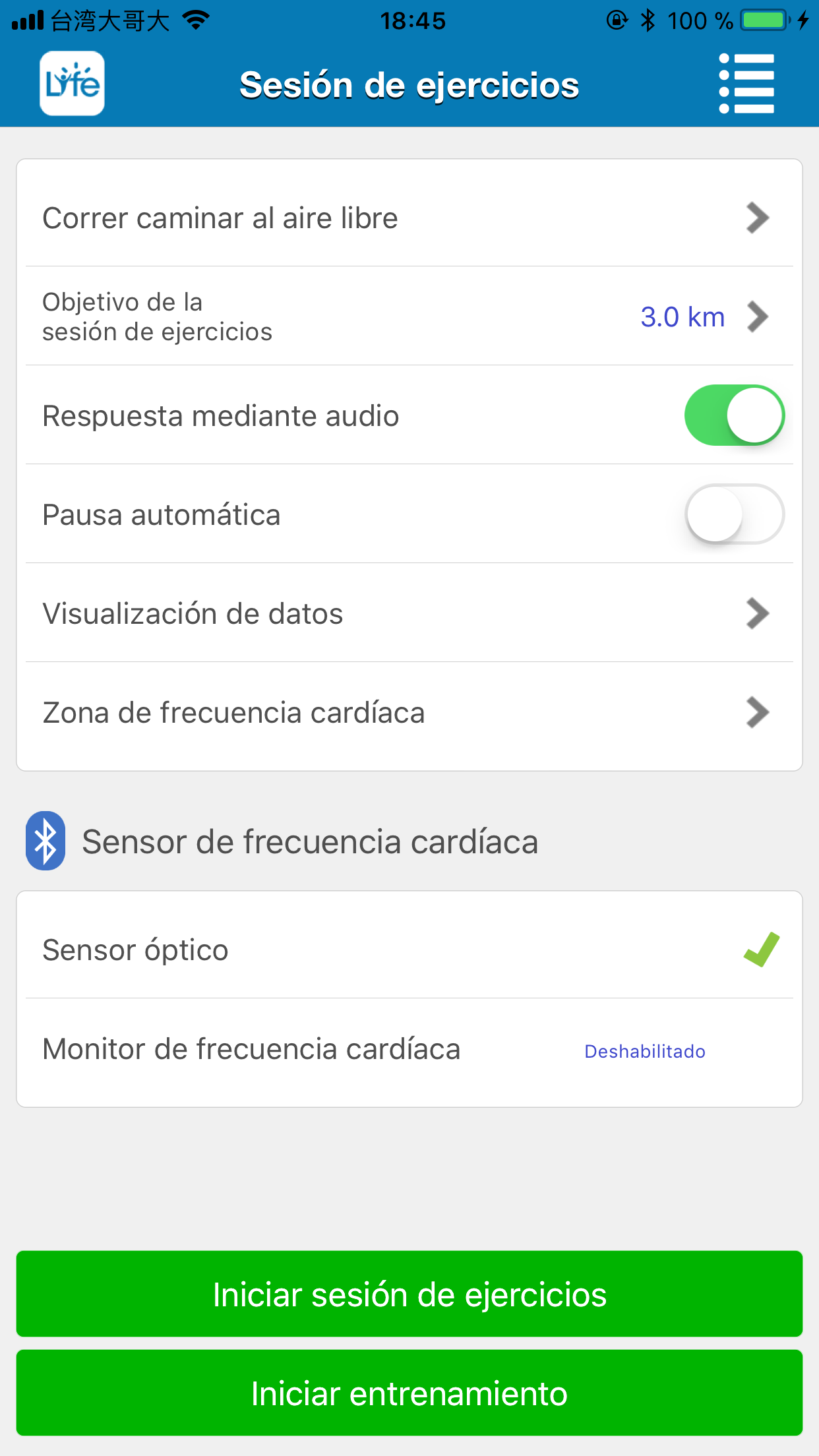The image size is (819, 1456).
Task: Select Monitor de frecuencia cardíaca
Action: tap(409, 1048)
